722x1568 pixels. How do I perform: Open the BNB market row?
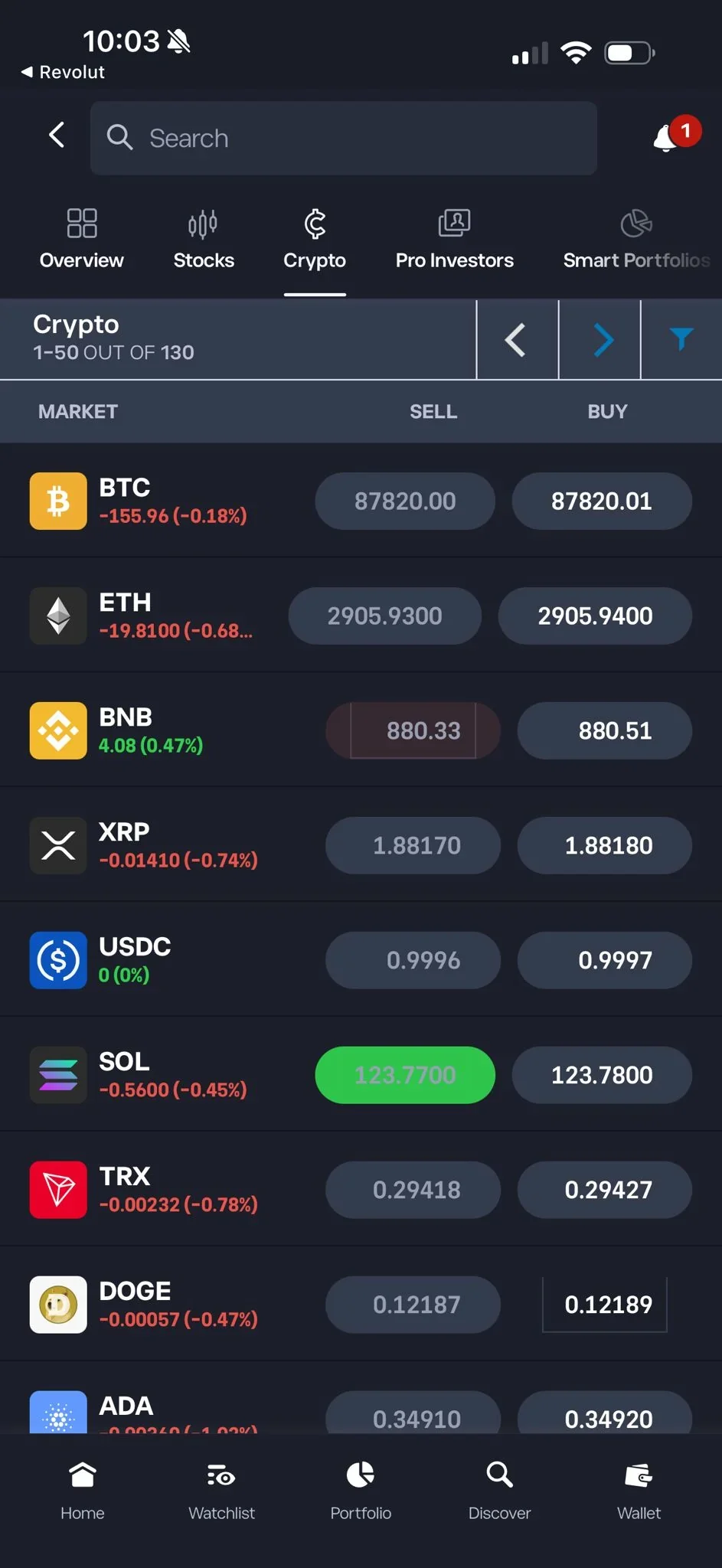(x=153, y=730)
